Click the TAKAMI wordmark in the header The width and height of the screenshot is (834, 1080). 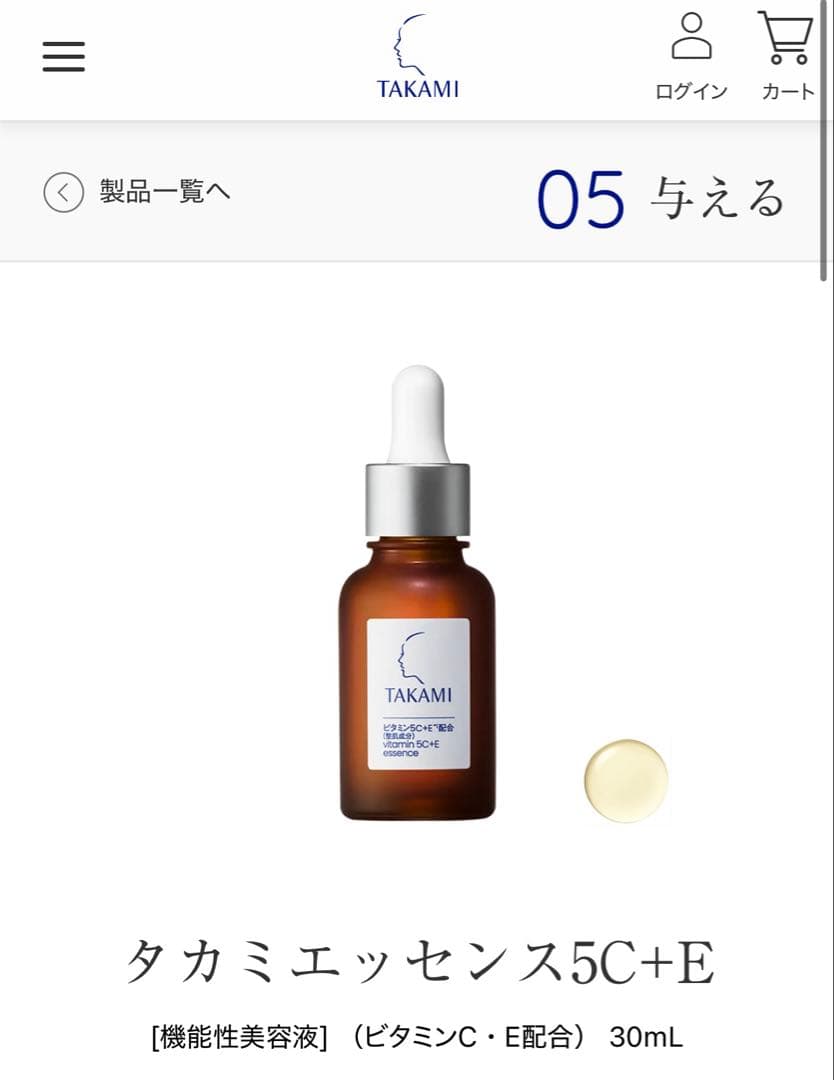click(x=419, y=87)
